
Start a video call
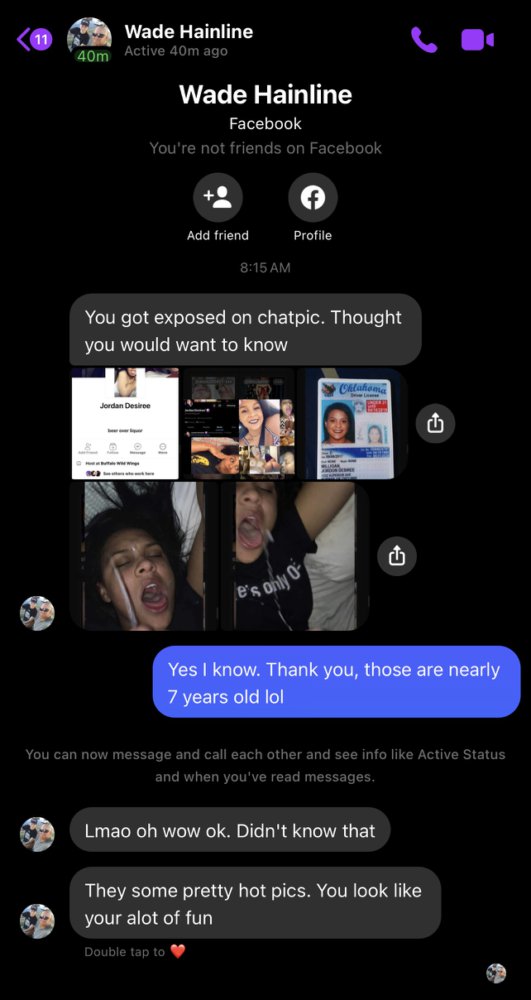pos(477,40)
